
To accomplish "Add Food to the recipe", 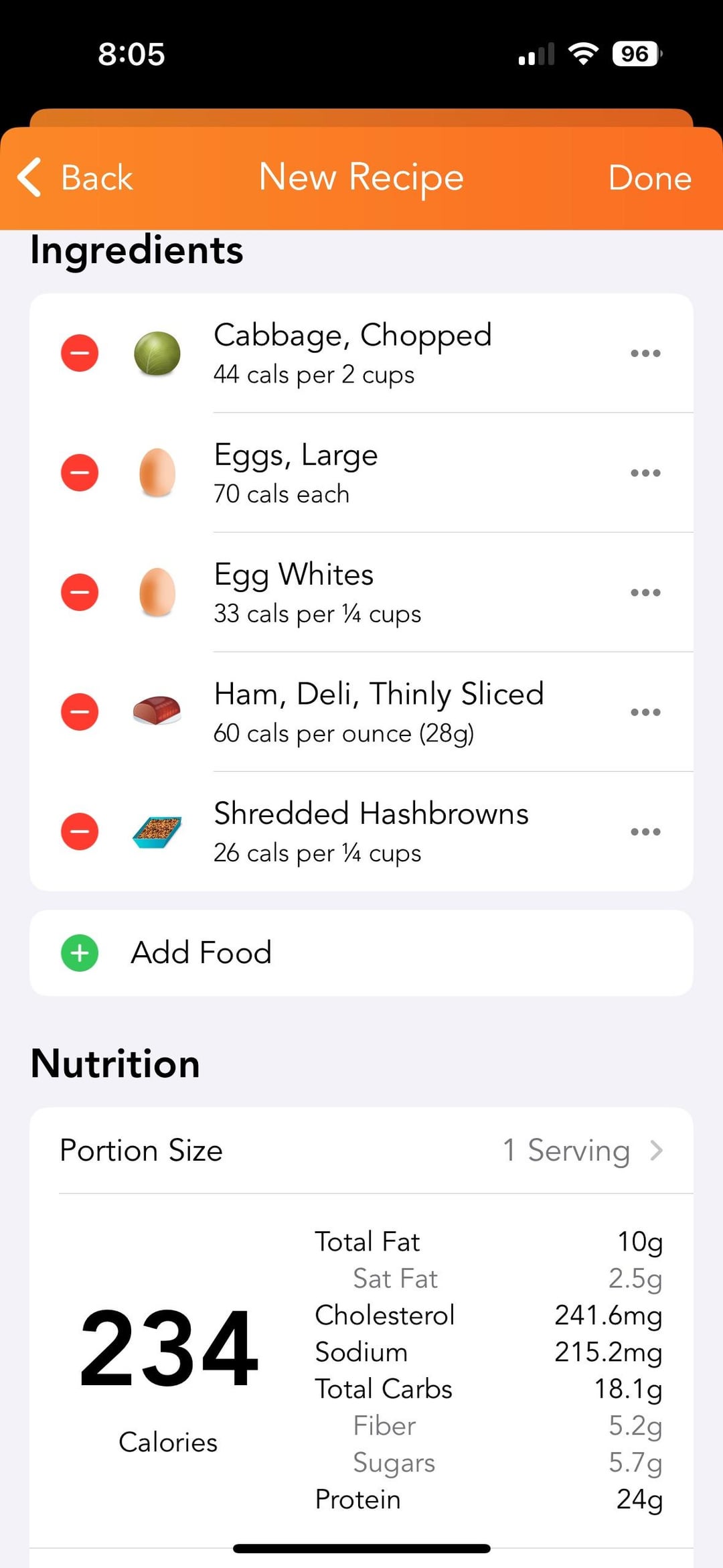I will click(x=201, y=952).
